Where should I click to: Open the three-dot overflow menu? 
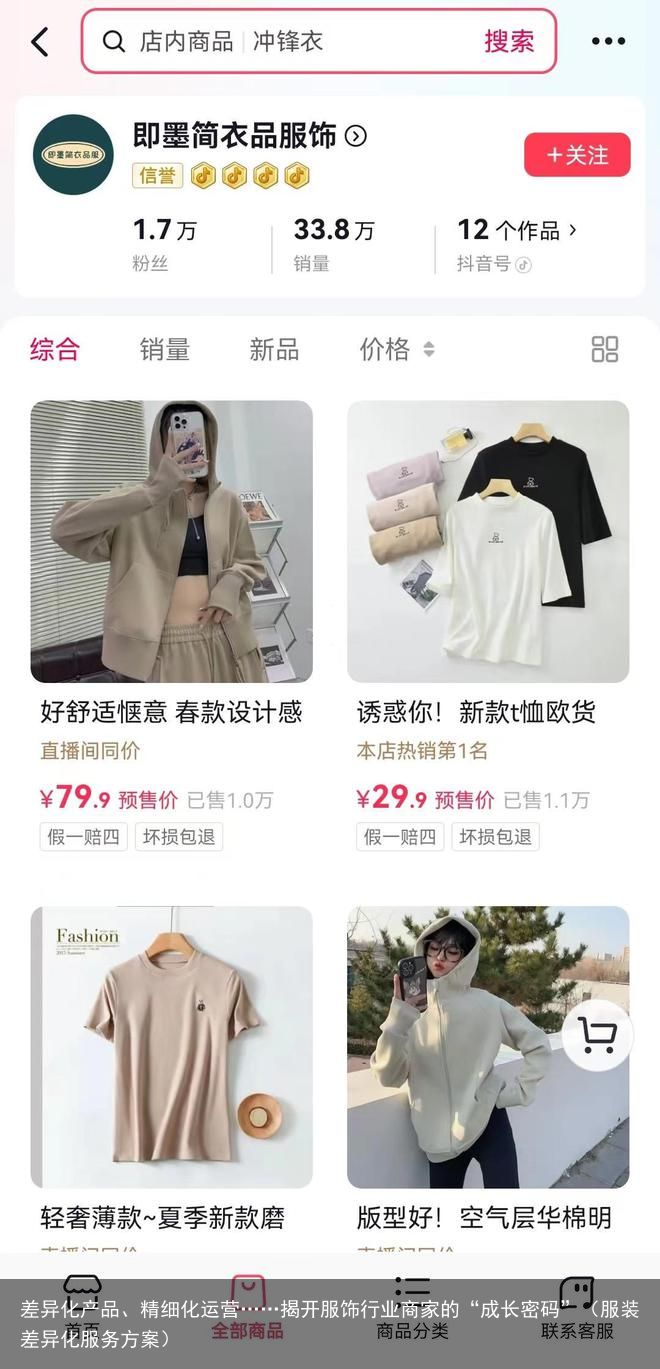(608, 42)
